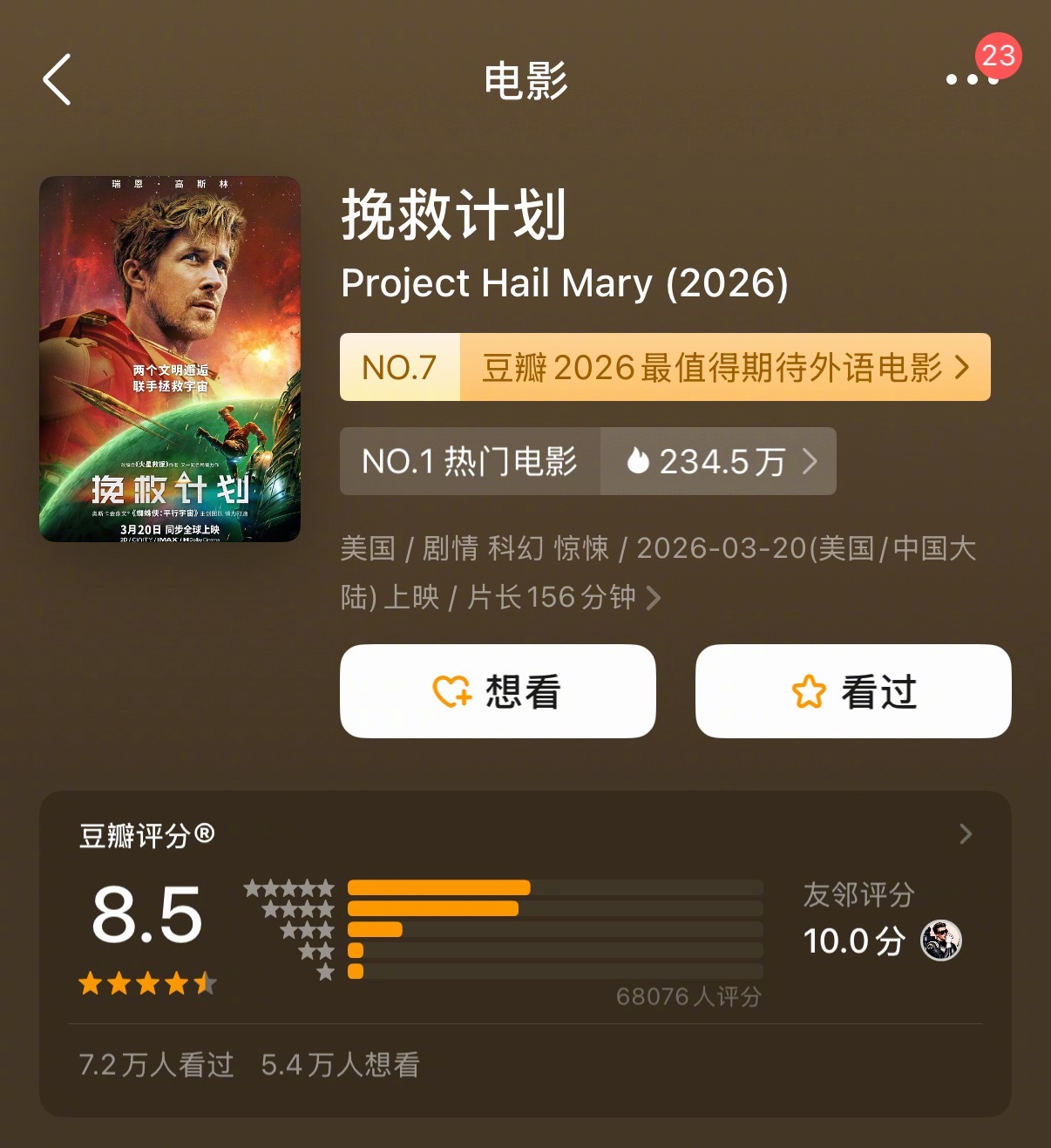The width and height of the screenshot is (1051, 1148).
Task: Tap the half-filled star under the 8.5 score
Action: pyautogui.click(x=207, y=984)
